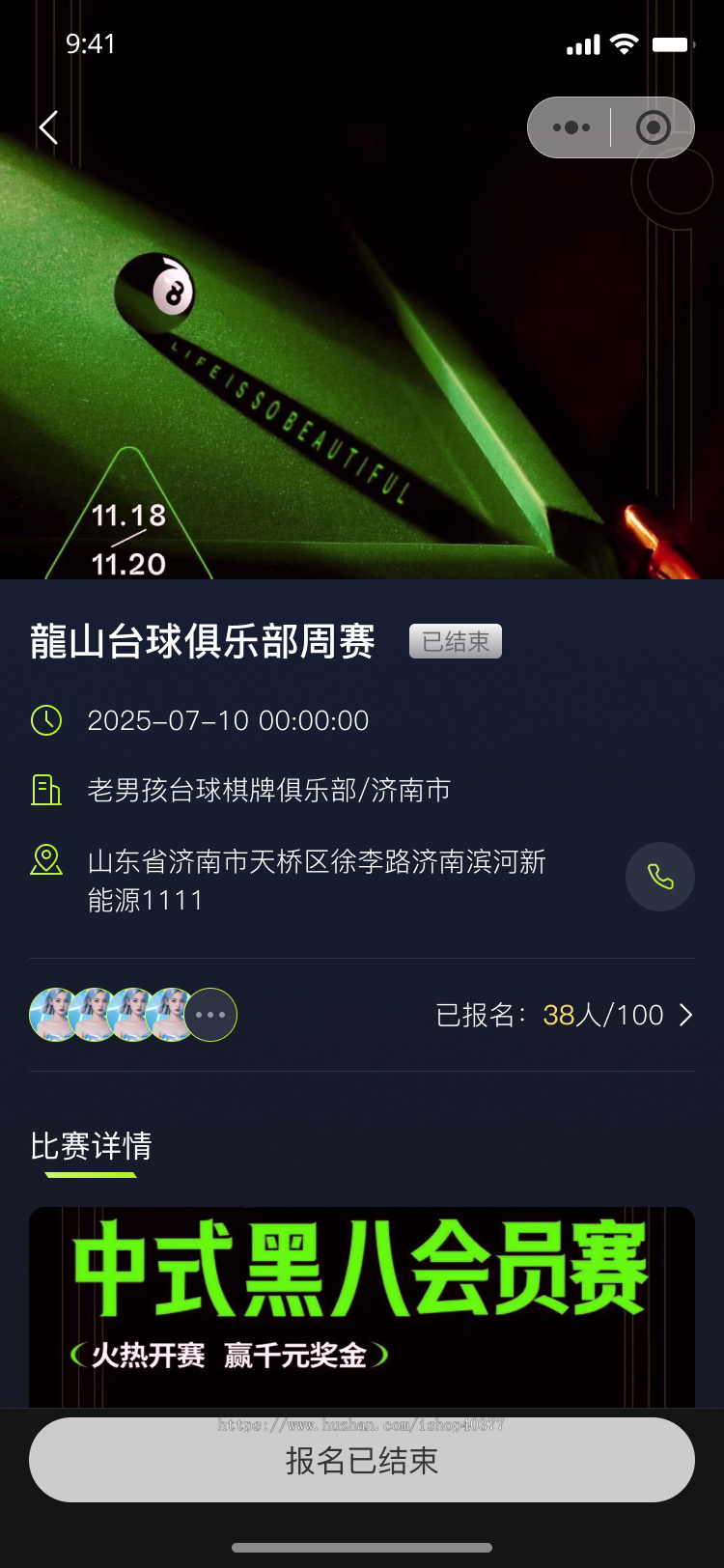Image resolution: width=724 pixels, height=1568 pixels.
Task: Tap the back arrow at top left
Action: 48,126
